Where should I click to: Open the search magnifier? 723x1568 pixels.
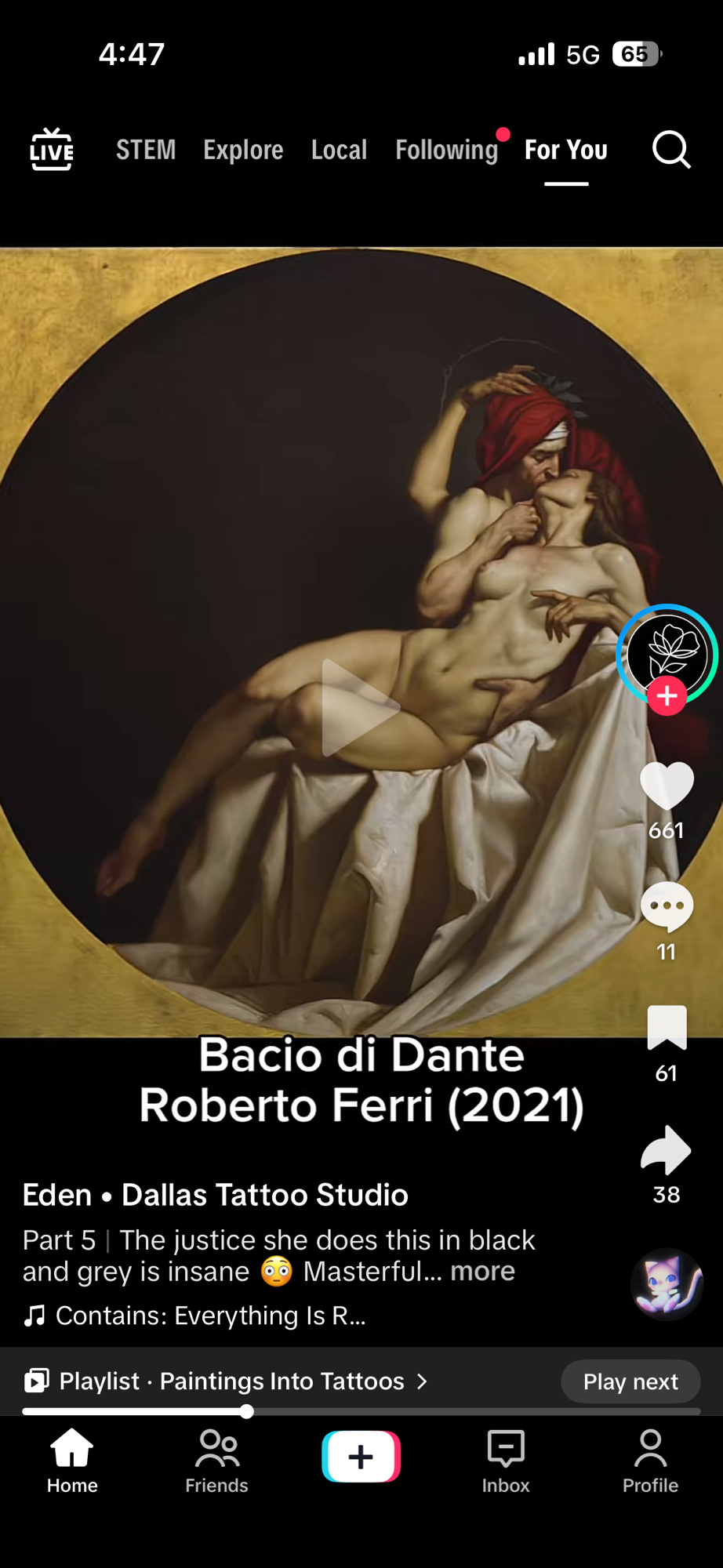671,150
